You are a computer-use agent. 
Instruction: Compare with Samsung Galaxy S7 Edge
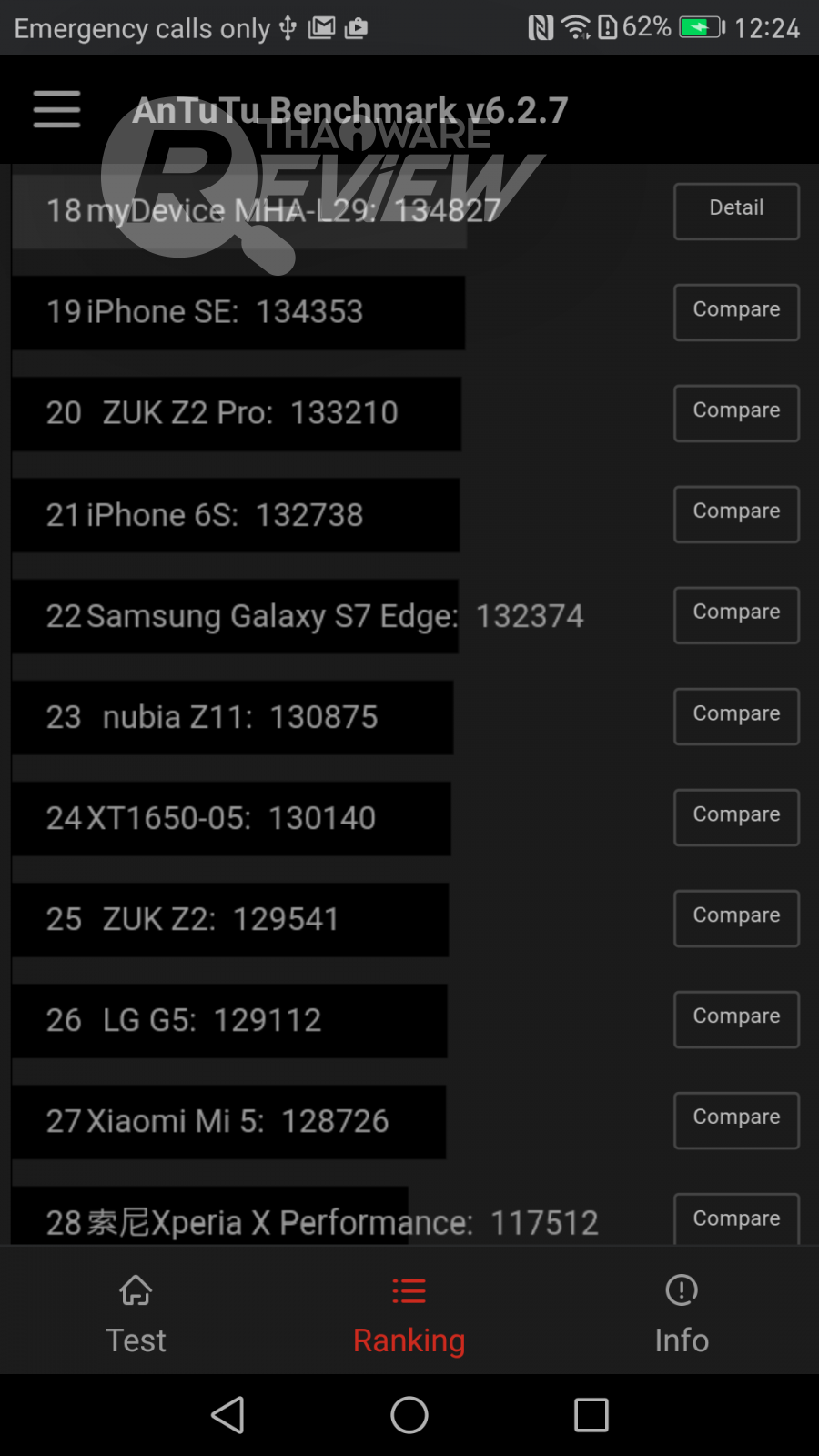click(736, 615)
